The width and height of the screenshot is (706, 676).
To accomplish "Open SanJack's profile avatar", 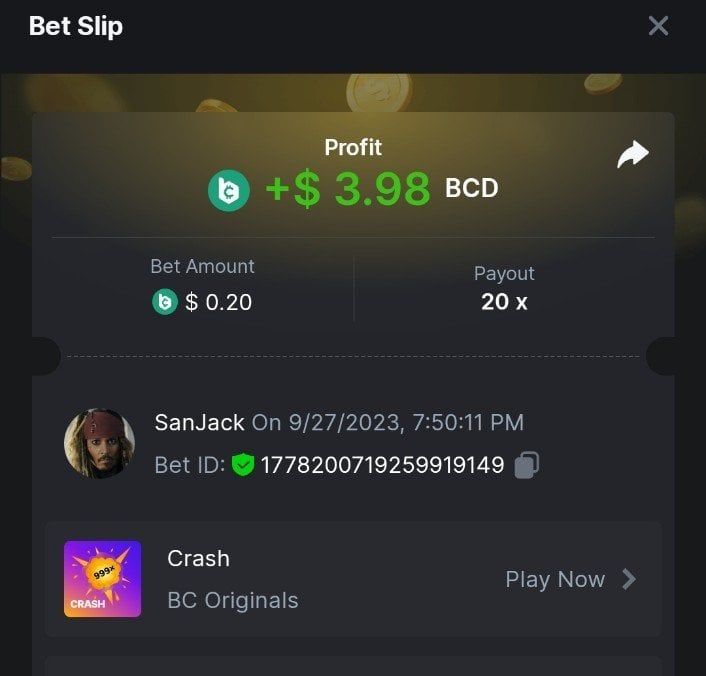I will [x=99, y=443].
